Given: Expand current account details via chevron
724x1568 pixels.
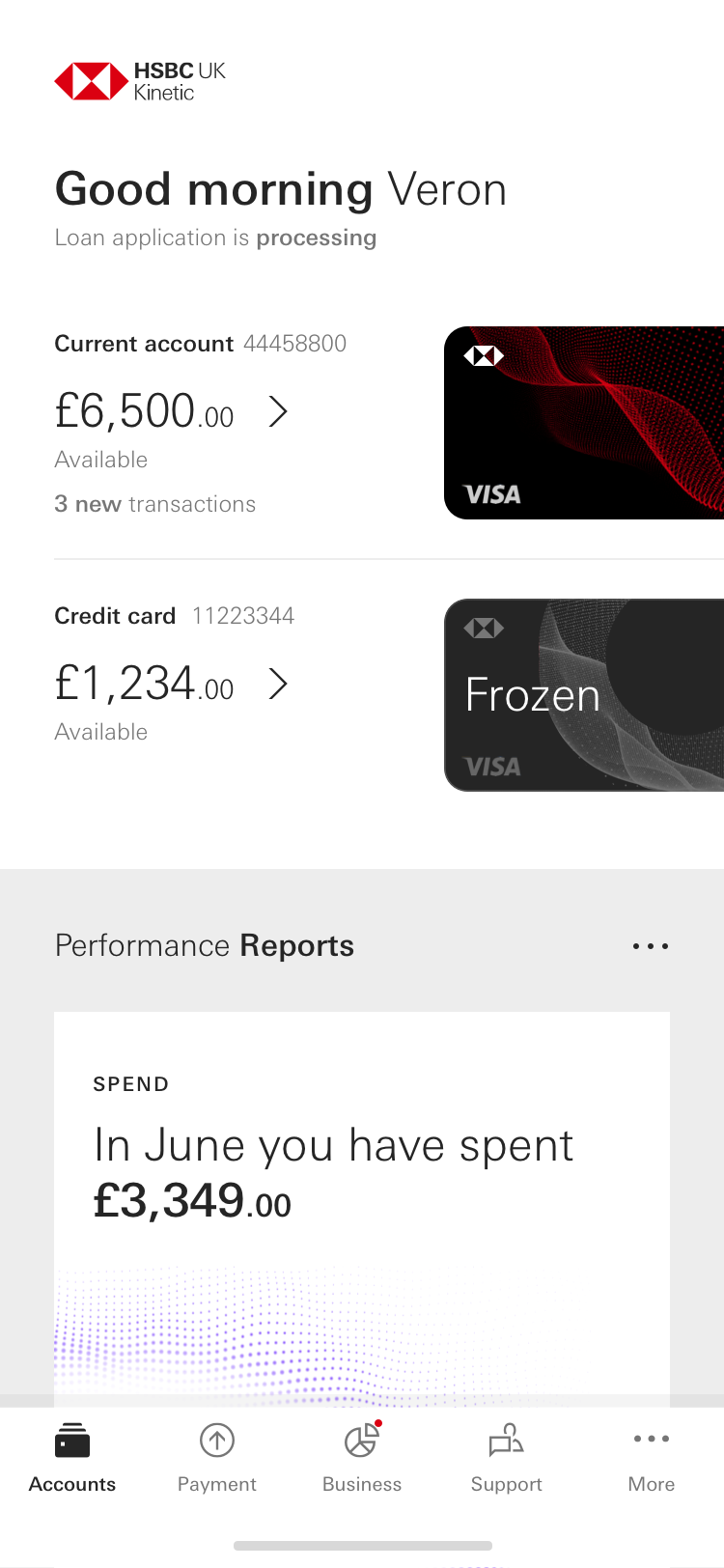Looking at the screenshot, I should pos(277,412).
